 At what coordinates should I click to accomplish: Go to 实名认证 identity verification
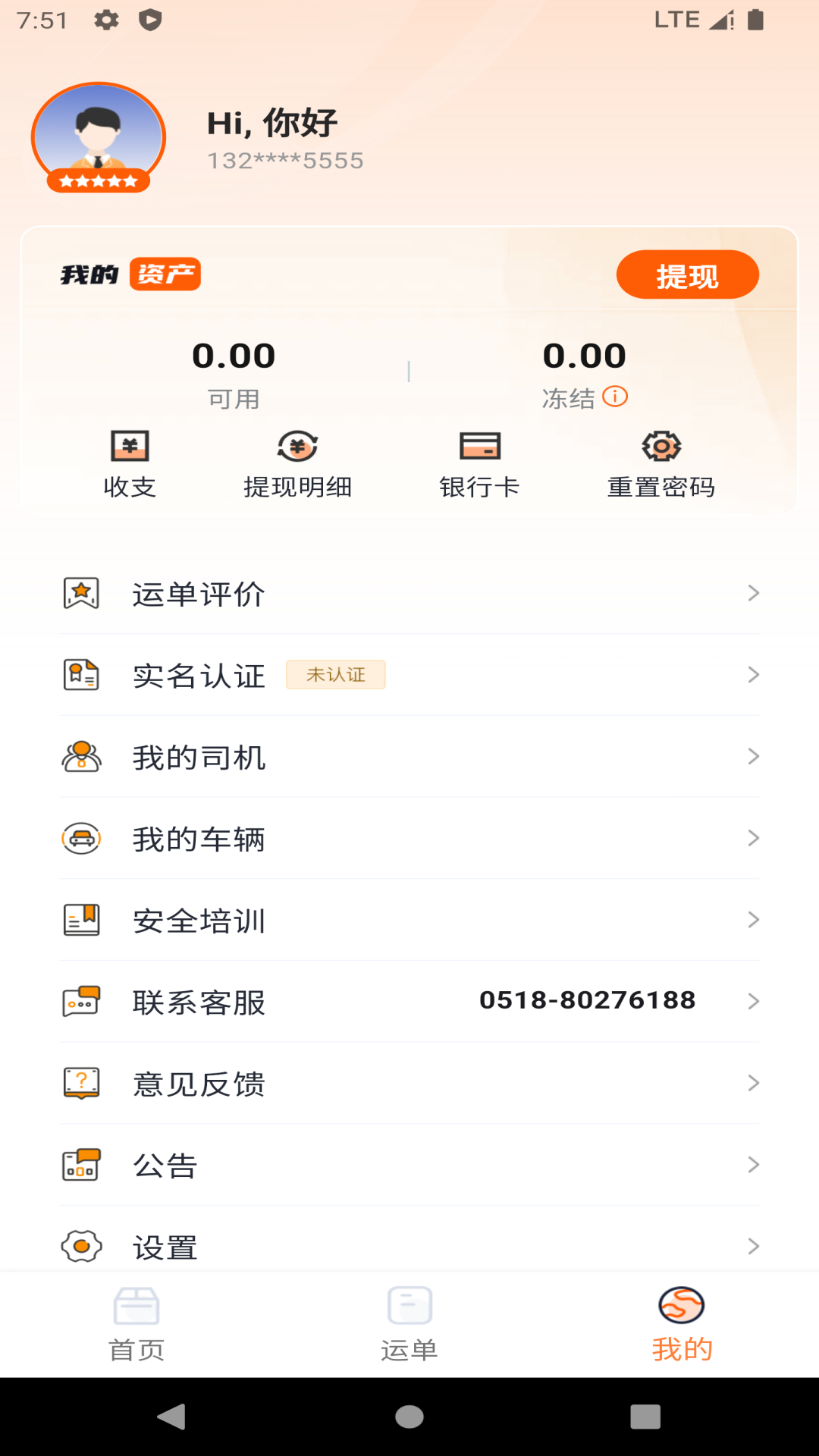click(409, 675)
